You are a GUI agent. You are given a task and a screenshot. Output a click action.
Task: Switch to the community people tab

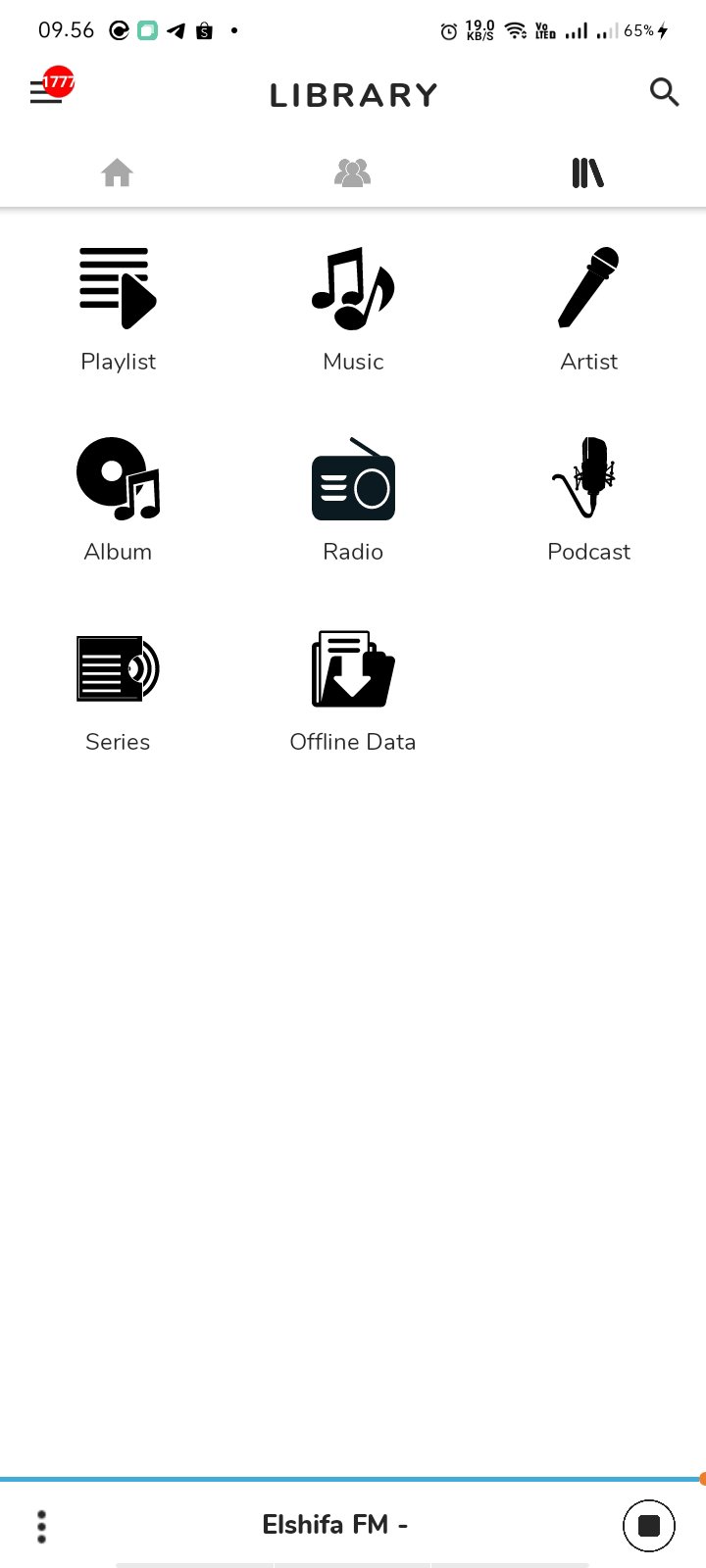click(352, 173)
